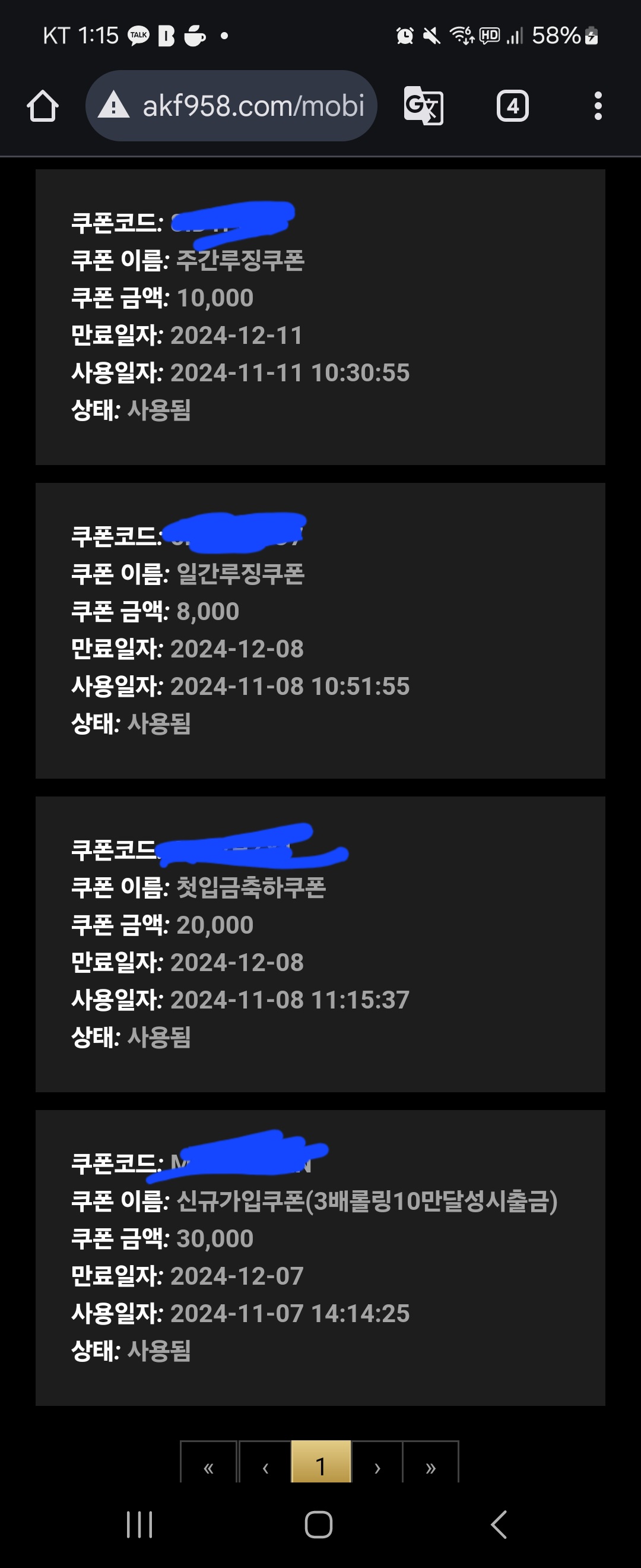This screenshot has height=1568, width=641.
Task: Open the tab switcher showing 4 tabs
Action: (512, 106)
